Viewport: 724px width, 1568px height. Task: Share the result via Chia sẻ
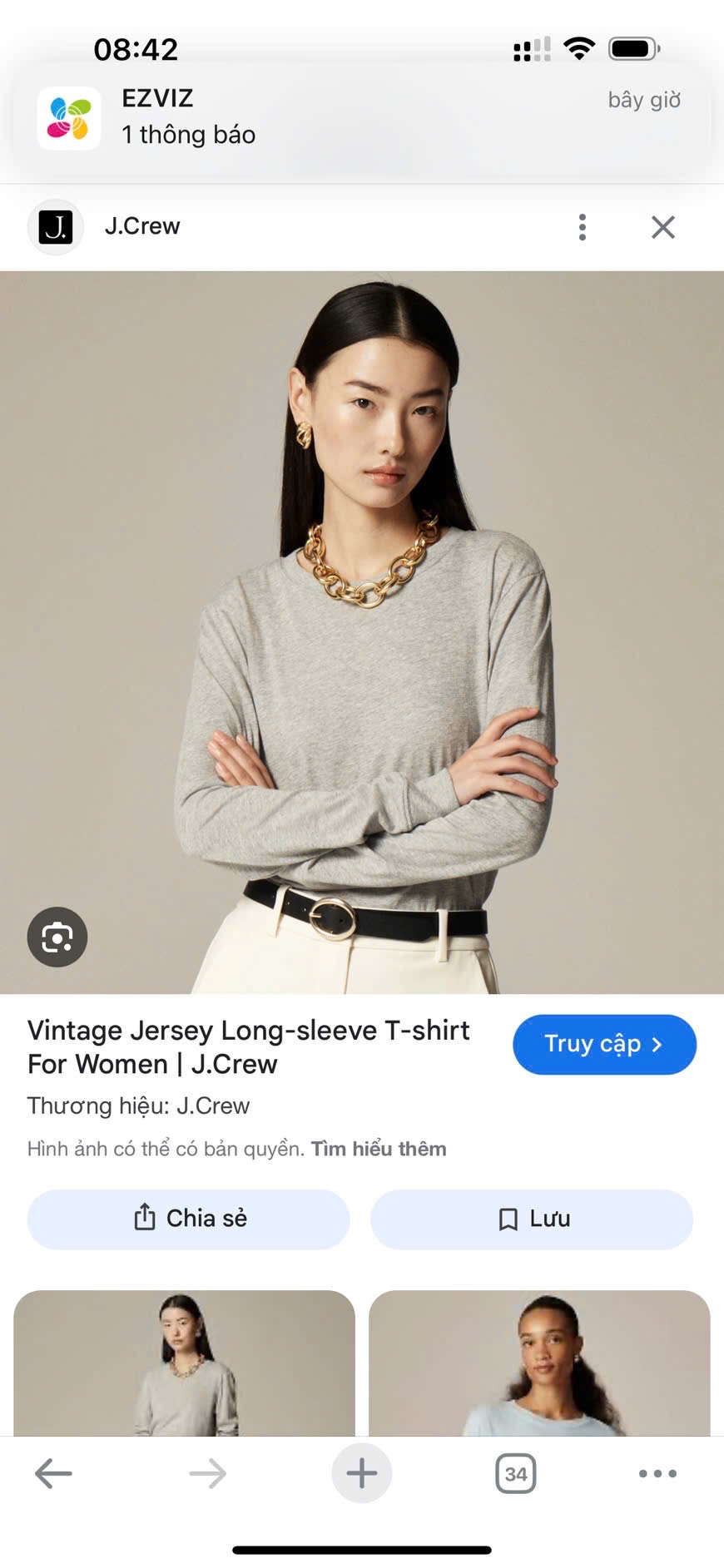pos(187,1219)
